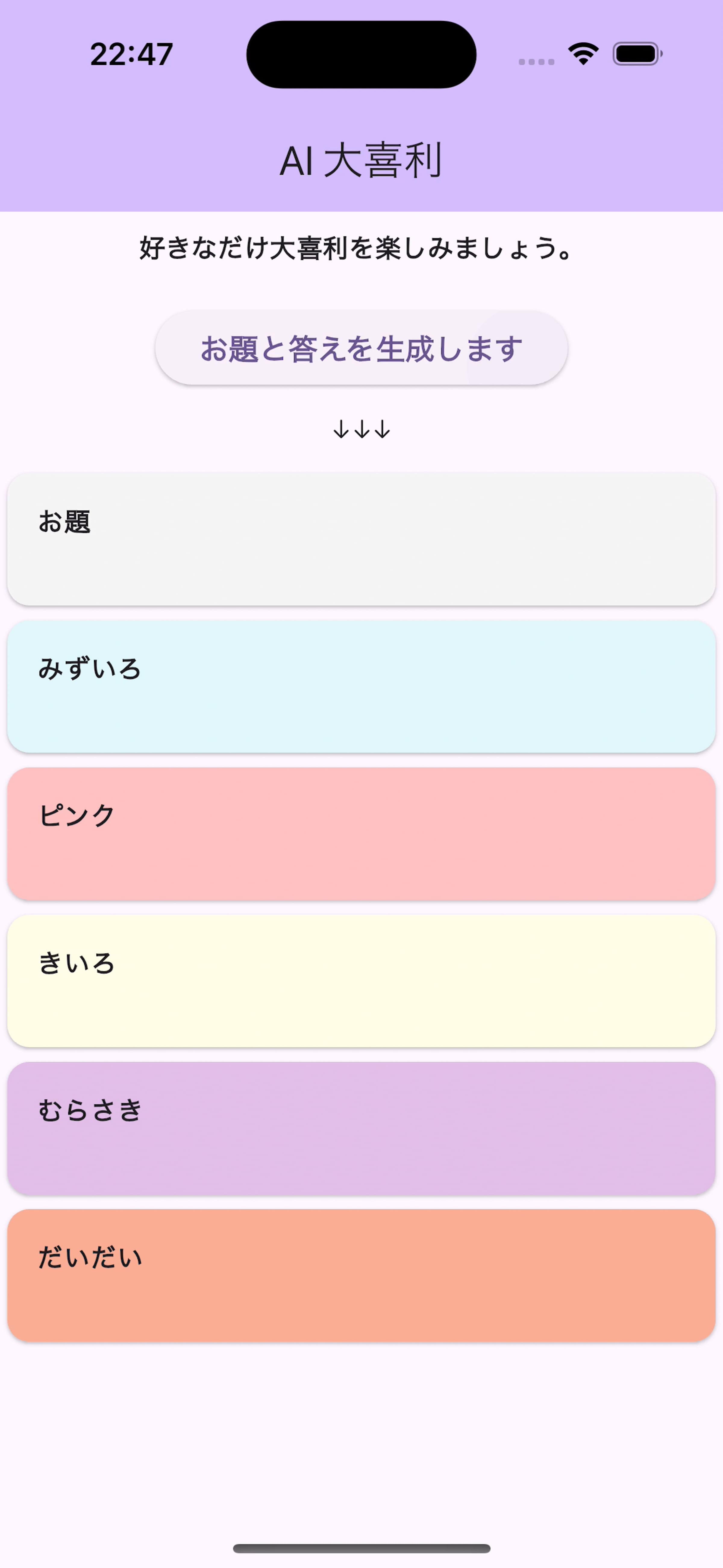This screenshot has width=723, height=1568.
Task: Tap the きいろ card
Action: pos(361,980)
